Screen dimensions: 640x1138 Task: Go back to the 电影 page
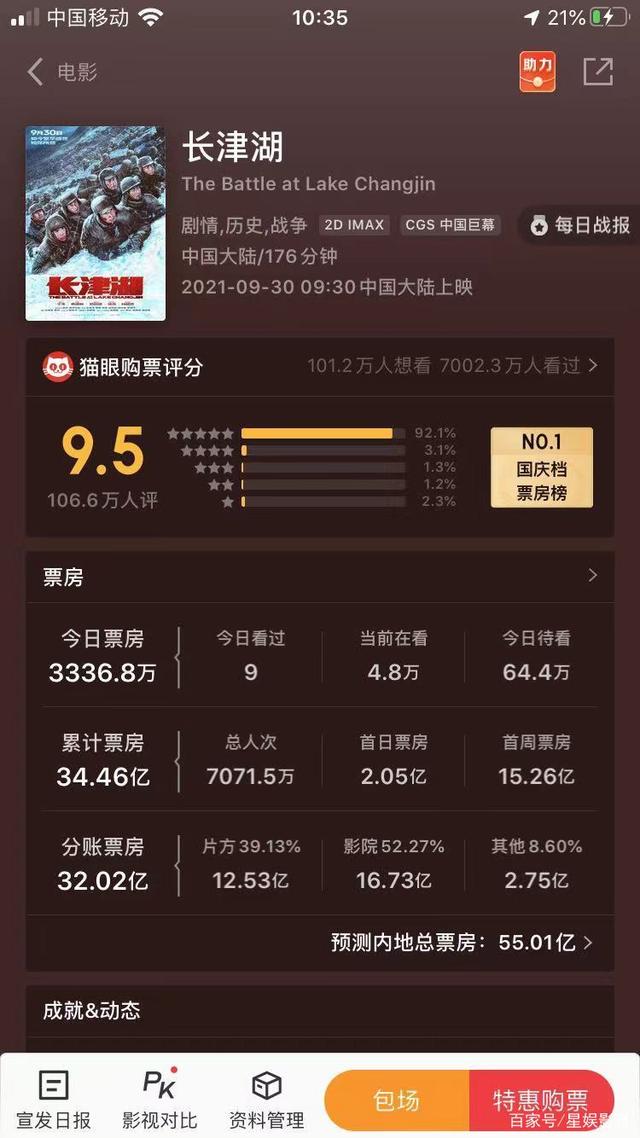pos(60,72)
